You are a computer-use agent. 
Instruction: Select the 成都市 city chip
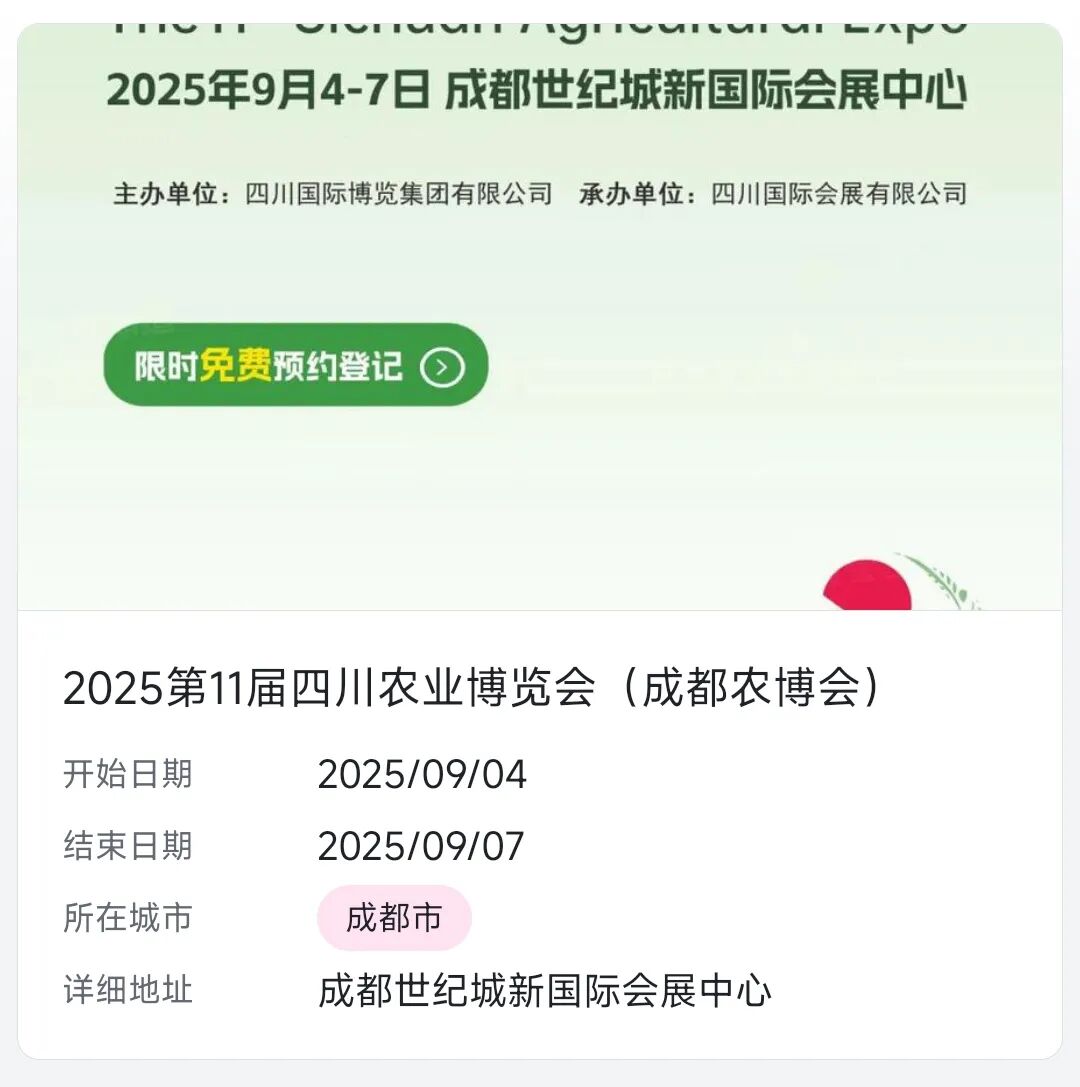tap(394, 918)
